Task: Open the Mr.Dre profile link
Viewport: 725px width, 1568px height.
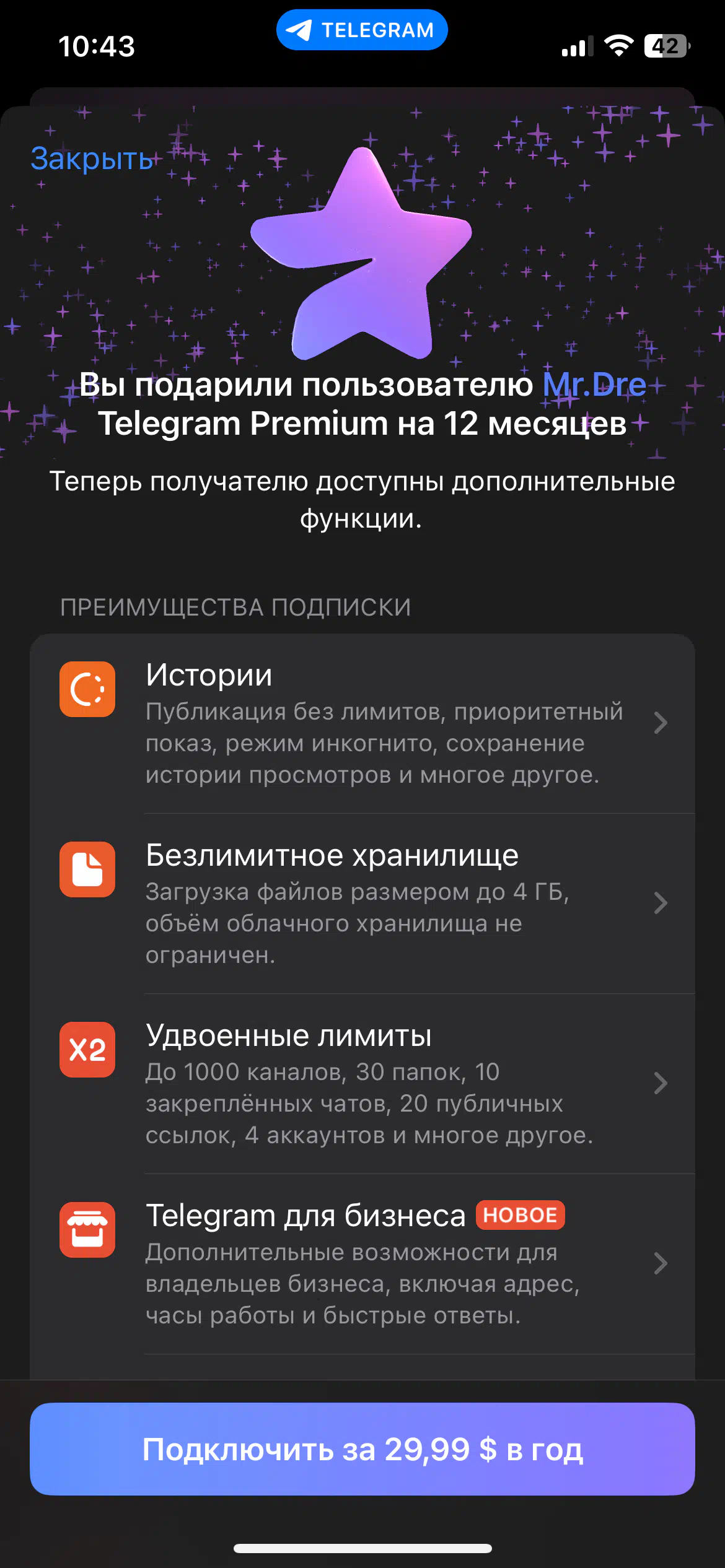Action: pyautogui.click(x=594, y=385)
